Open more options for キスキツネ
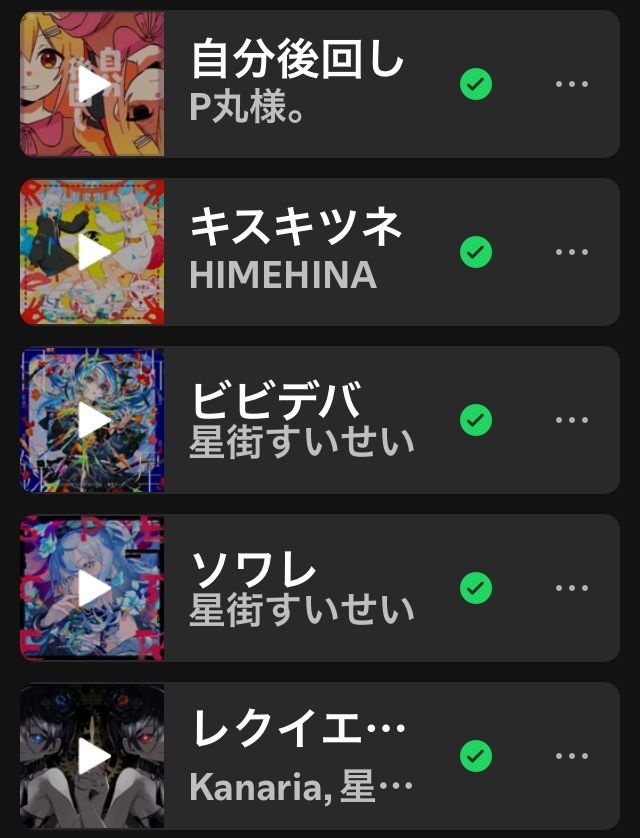This screenshot has height=838, width=640. click(571, 252)
